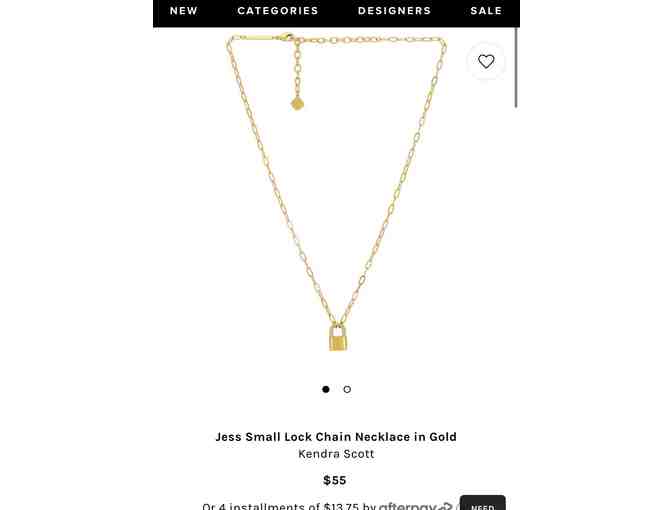
Task: Tap the dark NEED button
Action: [x=482, y=504]
